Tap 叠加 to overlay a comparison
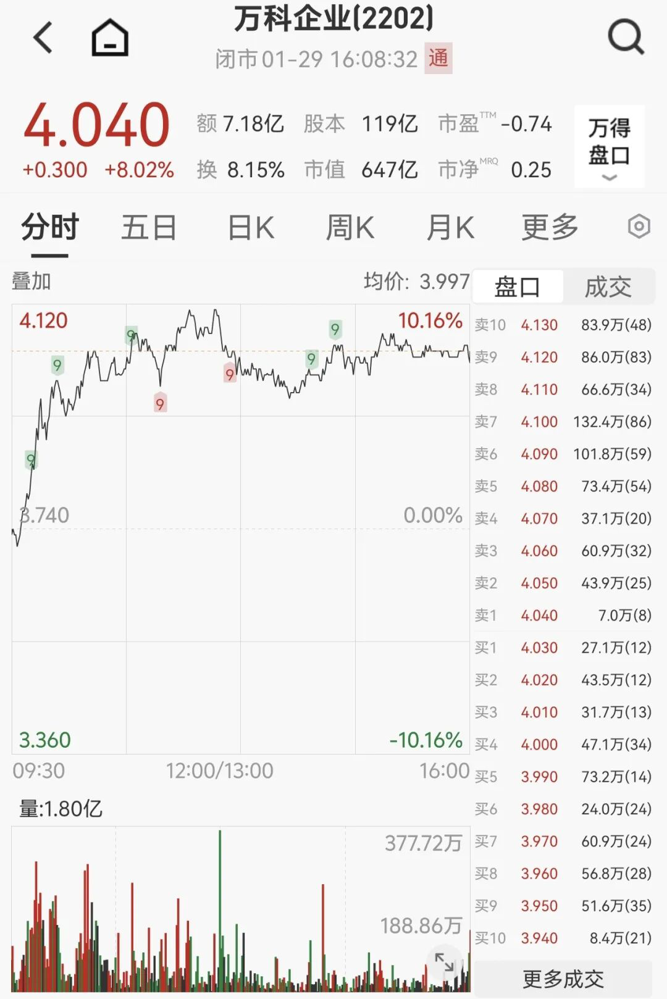 click(x=31, y=282)
